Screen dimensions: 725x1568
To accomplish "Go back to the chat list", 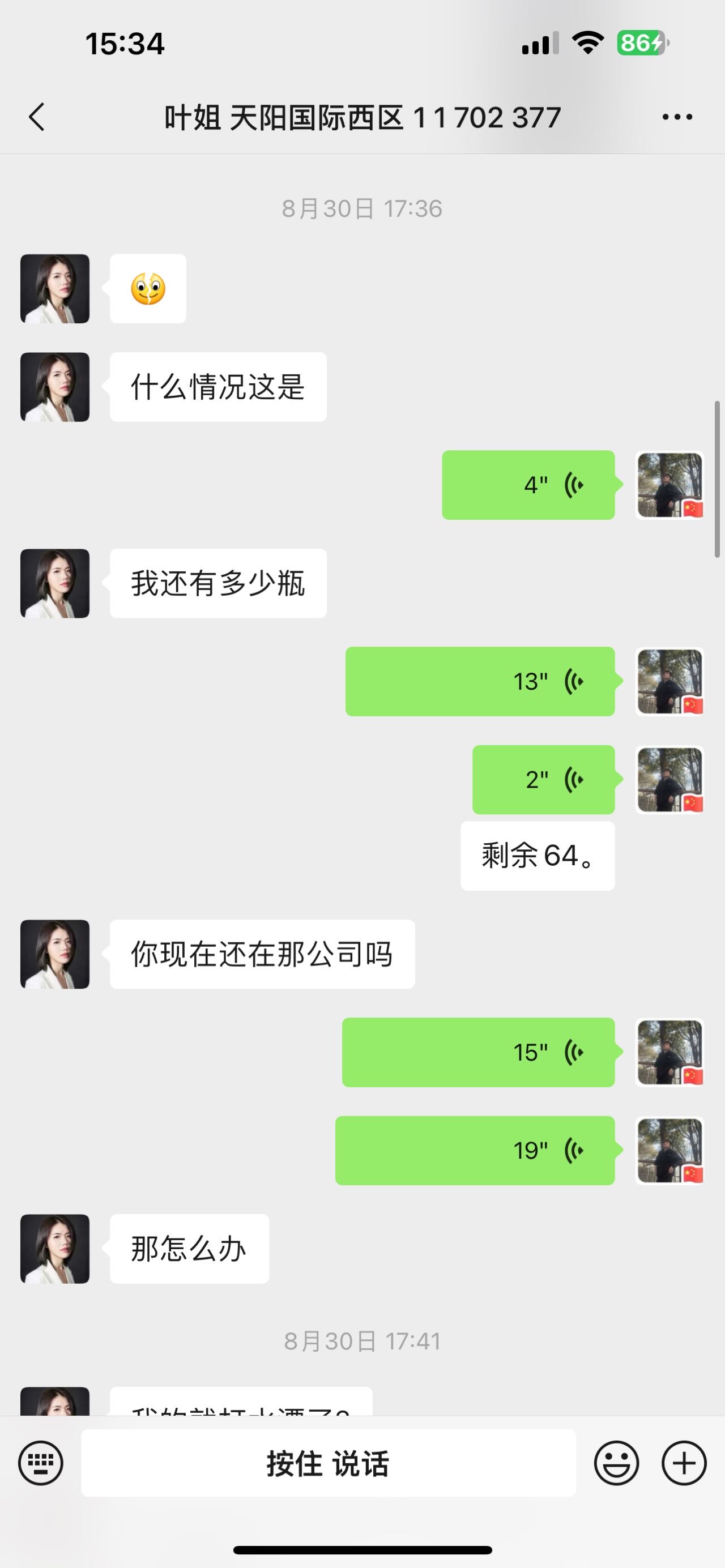I will pos(36,117).
